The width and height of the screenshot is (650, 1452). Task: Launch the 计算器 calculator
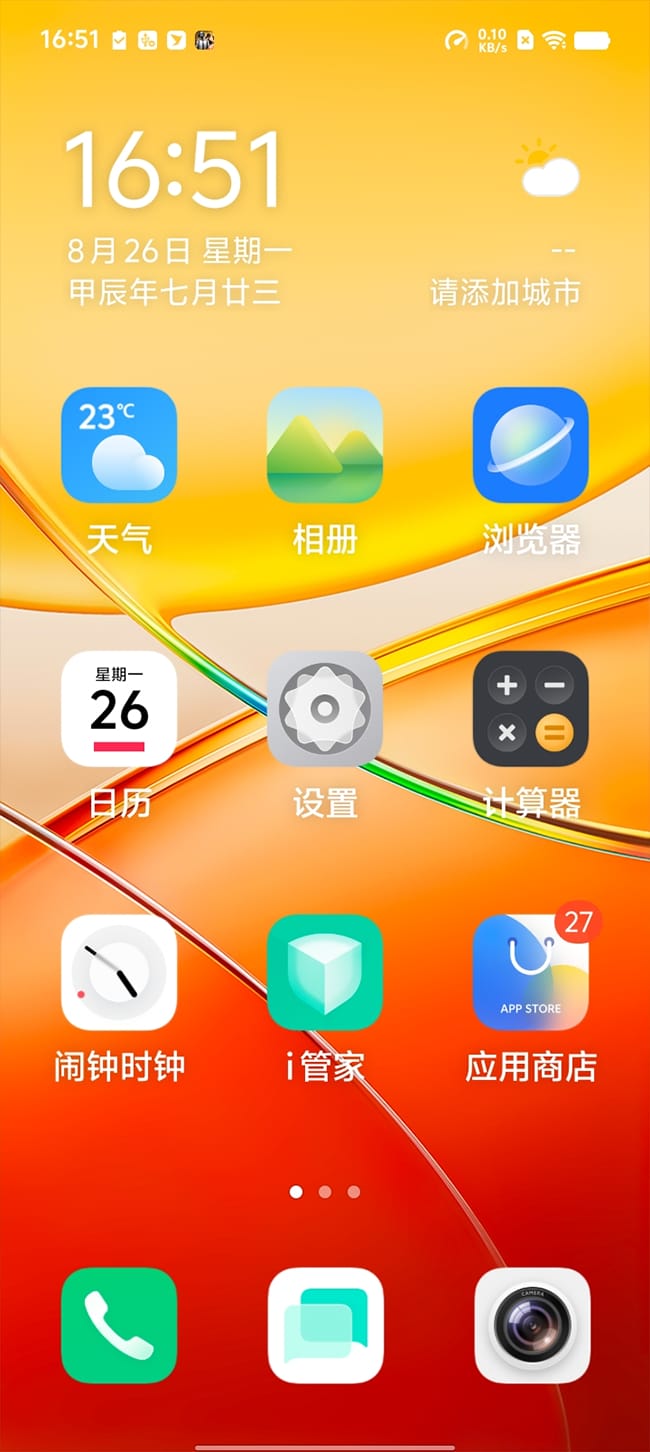pyautogui.click(x=531, y=708)
